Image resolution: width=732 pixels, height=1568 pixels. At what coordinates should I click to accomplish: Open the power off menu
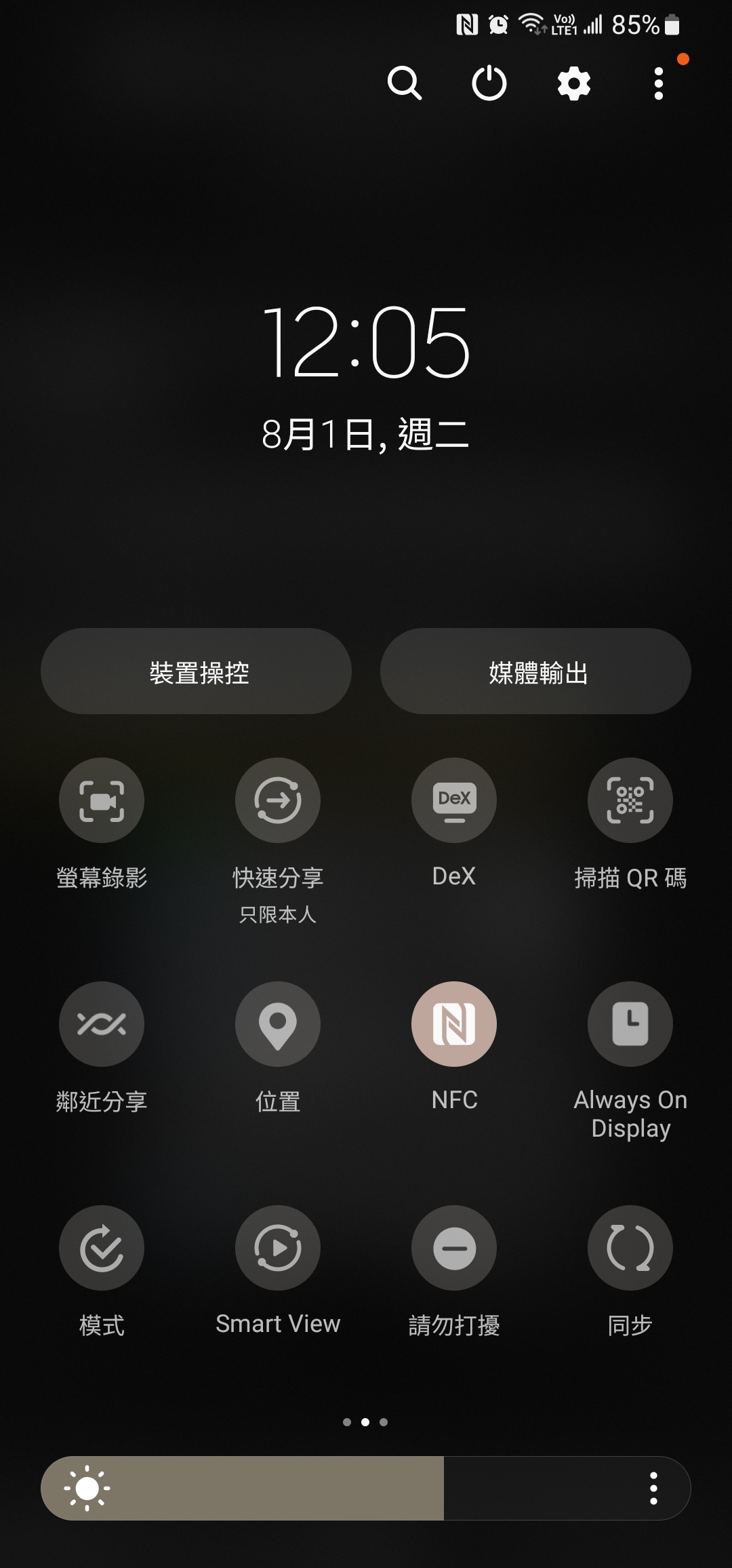[489, 83]
